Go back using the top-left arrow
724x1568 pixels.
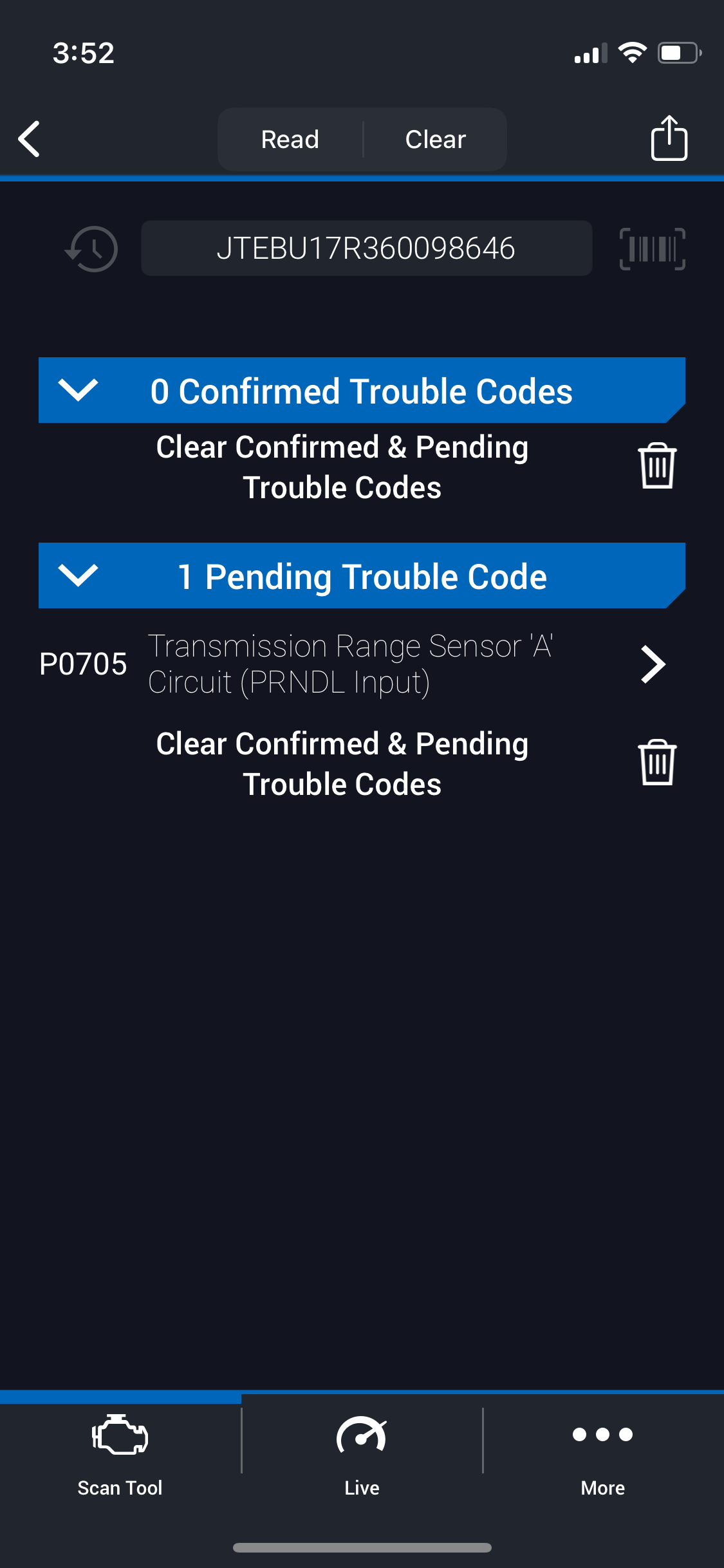(30, 139)
